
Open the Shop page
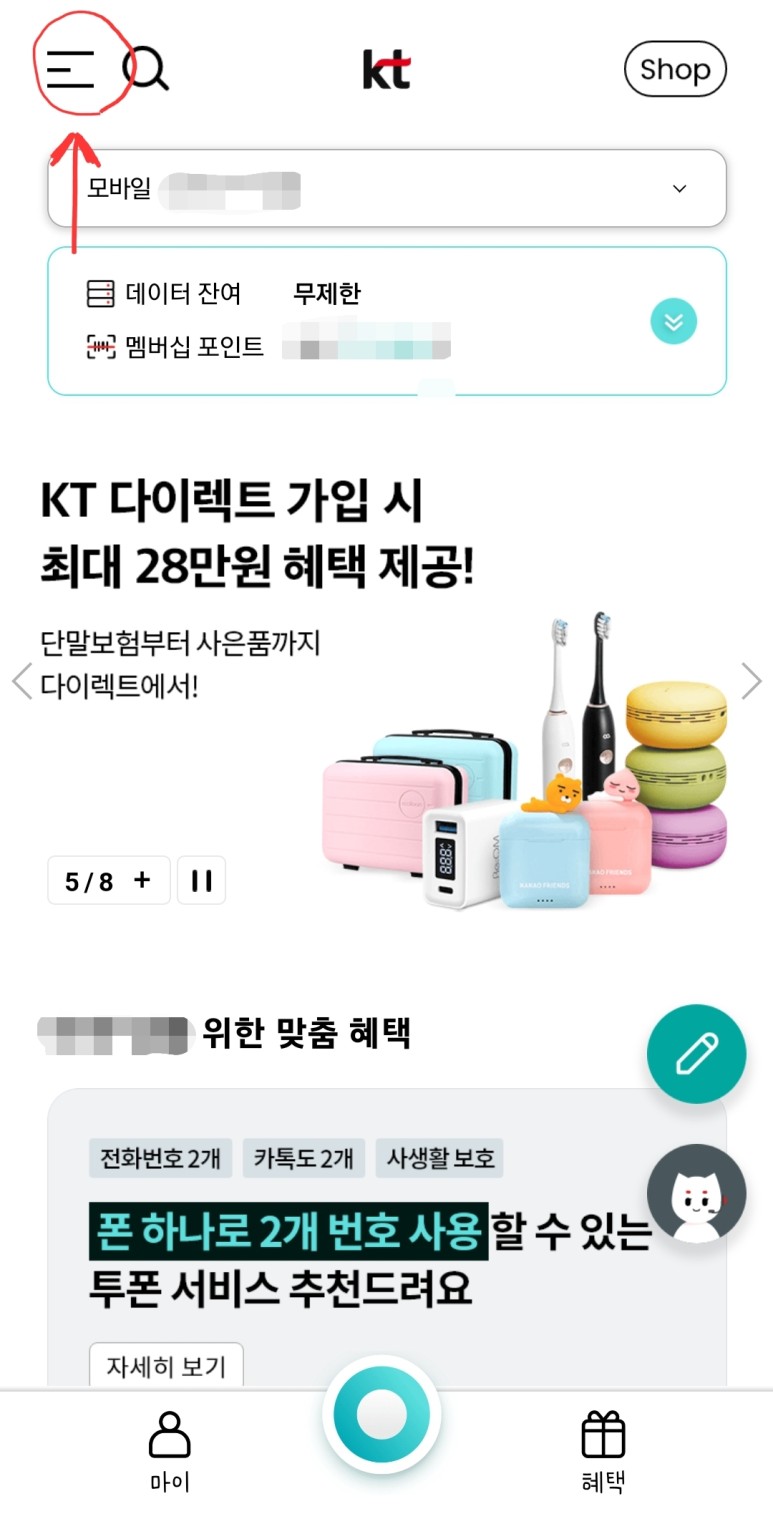[x=675, y=69]
